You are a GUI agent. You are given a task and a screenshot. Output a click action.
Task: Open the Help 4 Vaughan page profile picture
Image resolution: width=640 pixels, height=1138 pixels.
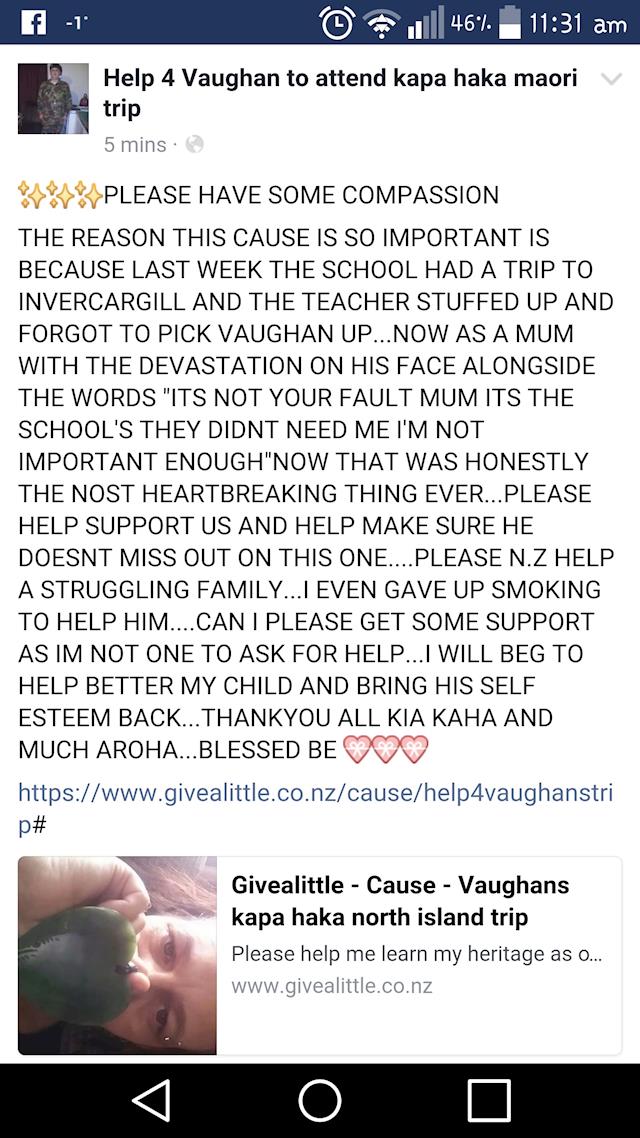(53, 99)
